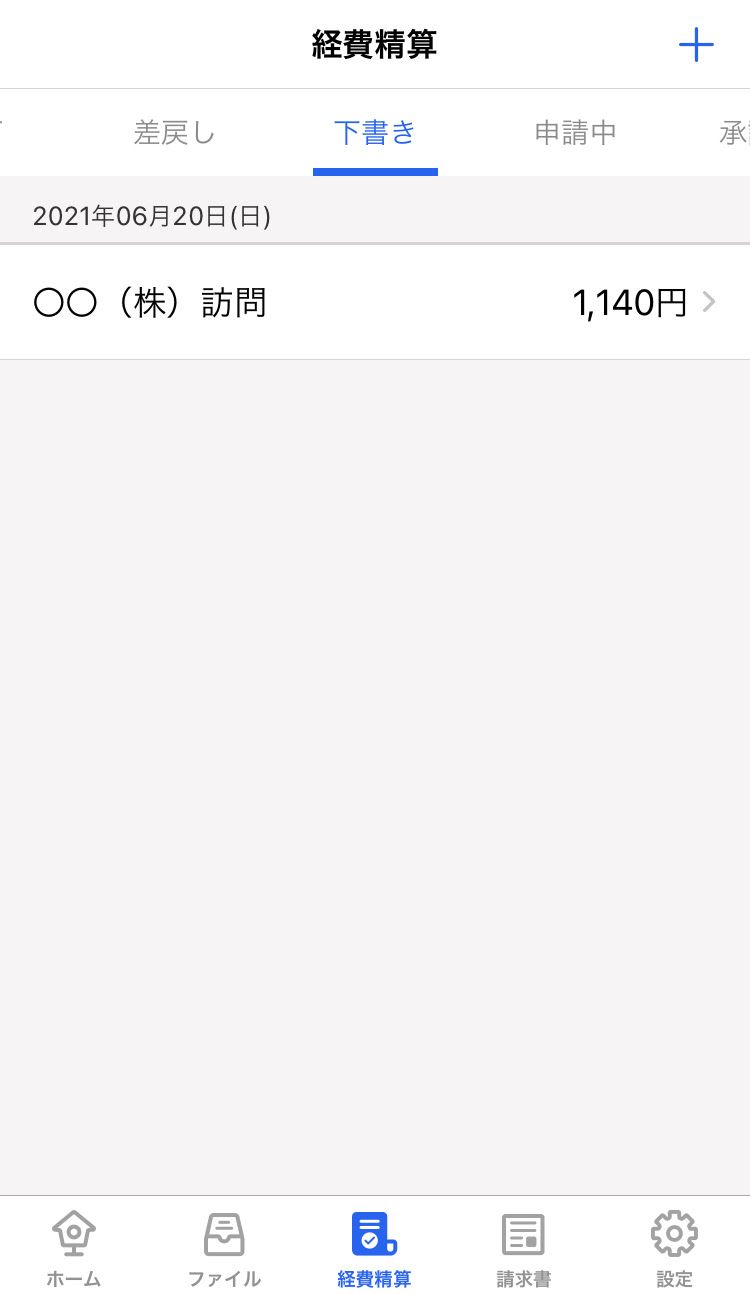
Task: Add a new expense with the plus icon
Action: tap(696, 45)
